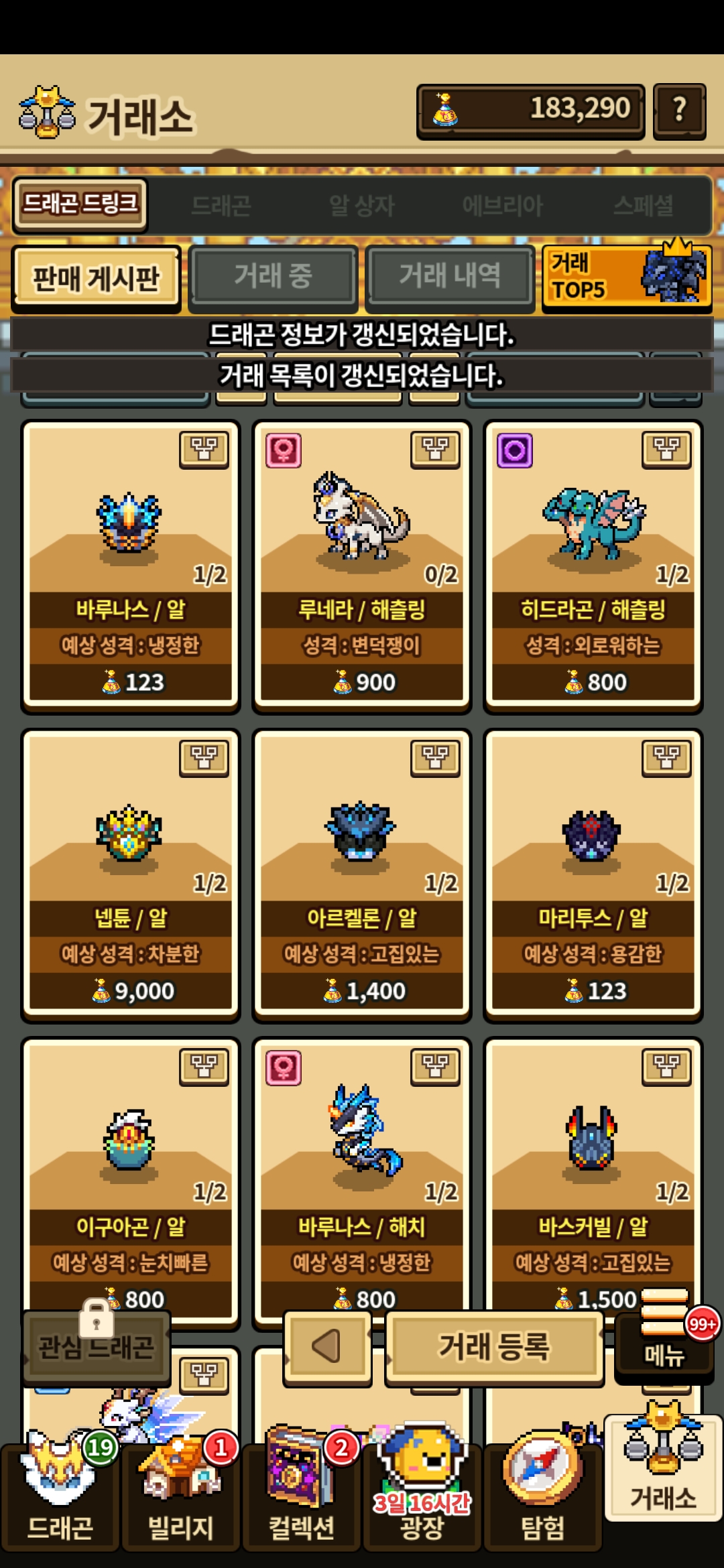
Task: Open the 루네라 해츨링 listing for 900
Action: pos(362,566)
